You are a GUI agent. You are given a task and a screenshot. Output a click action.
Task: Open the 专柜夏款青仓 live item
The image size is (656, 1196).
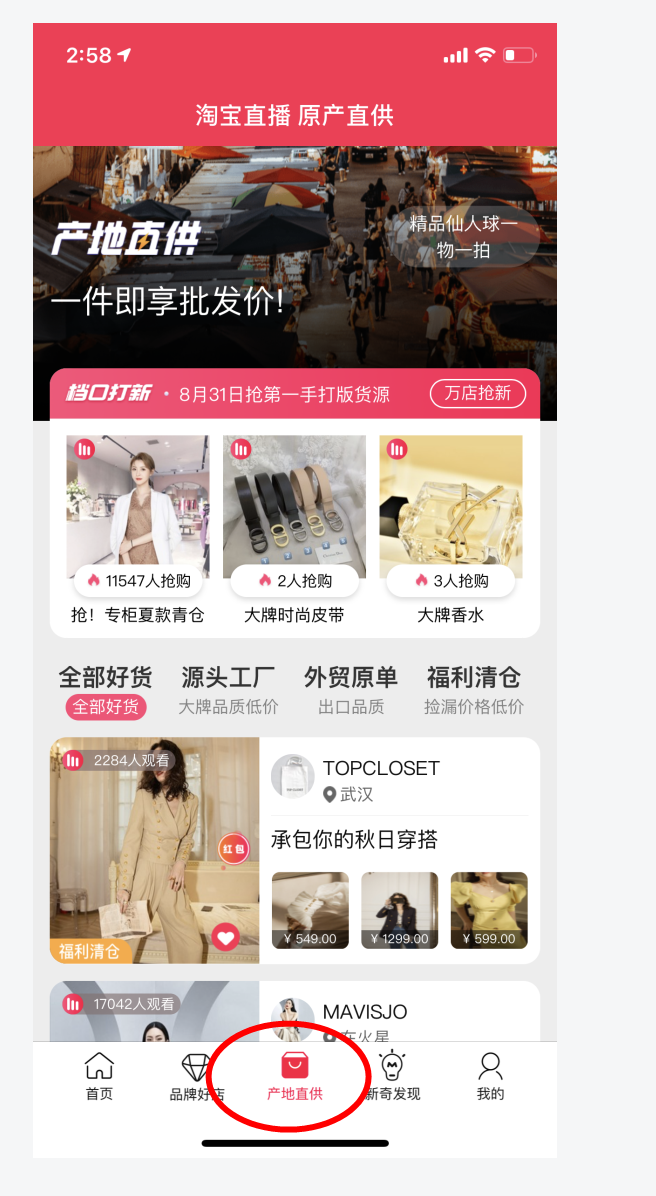pos(138,529)
